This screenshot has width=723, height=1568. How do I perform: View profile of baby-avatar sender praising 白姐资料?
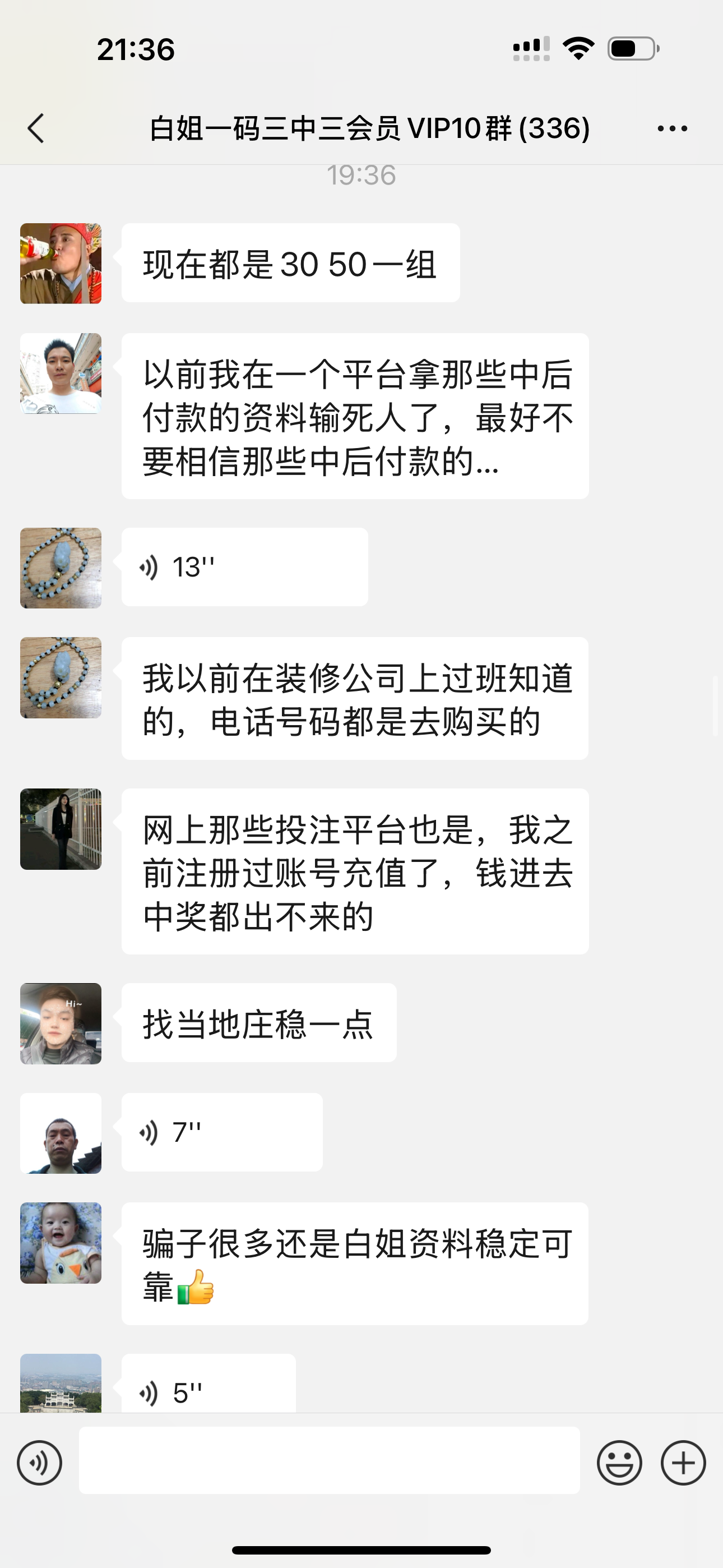pyautogui.click(x=61, y=1243)
